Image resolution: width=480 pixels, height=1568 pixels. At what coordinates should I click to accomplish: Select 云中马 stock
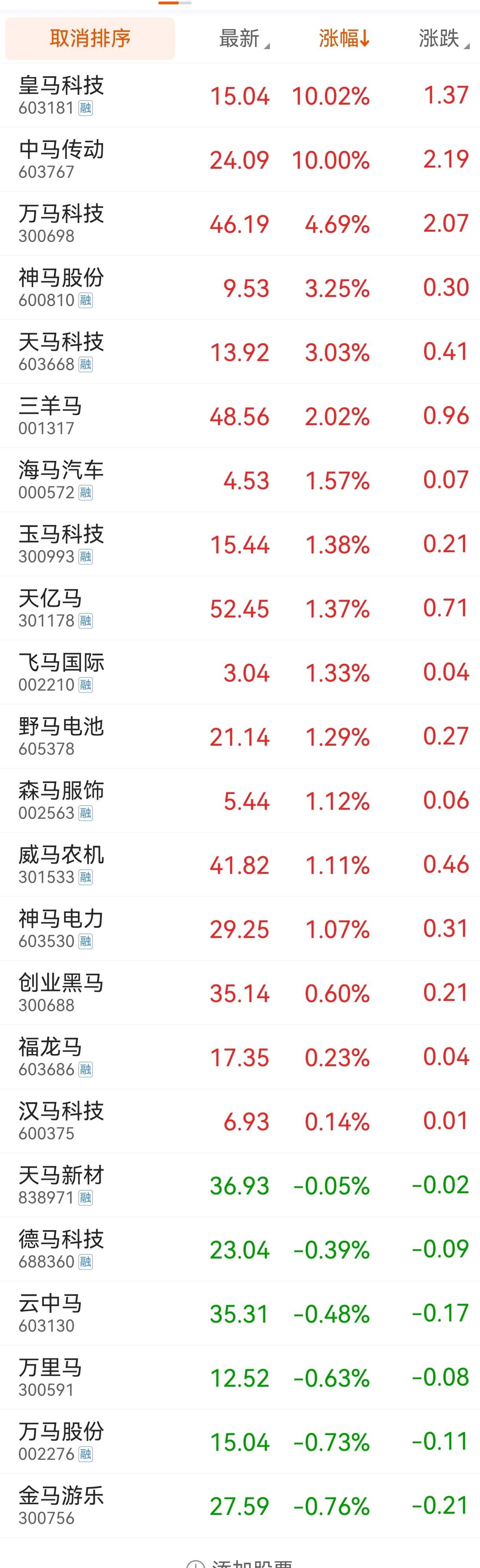click(x=240, y=1313)
